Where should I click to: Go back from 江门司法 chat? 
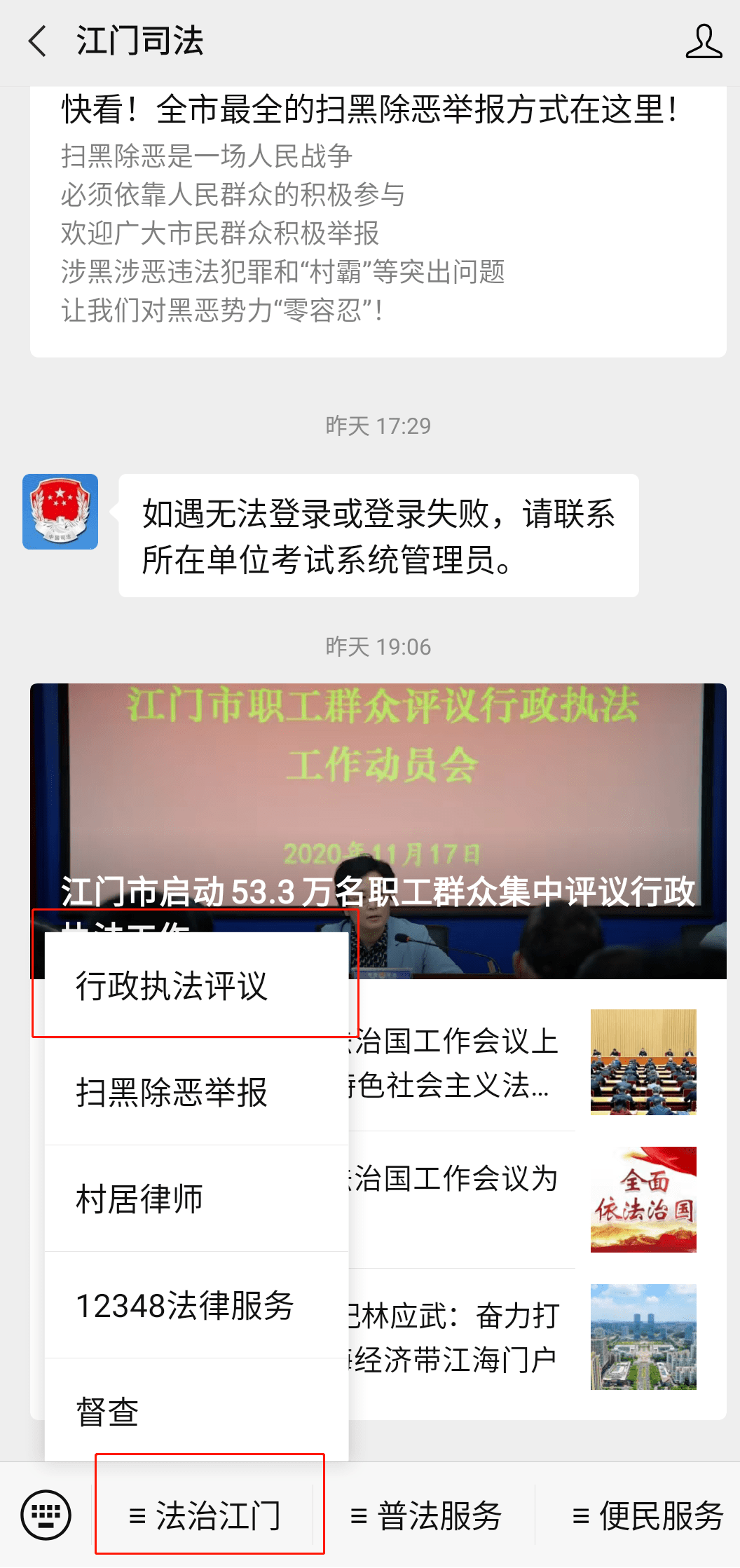pyautogui.click(x=38, y=41)
